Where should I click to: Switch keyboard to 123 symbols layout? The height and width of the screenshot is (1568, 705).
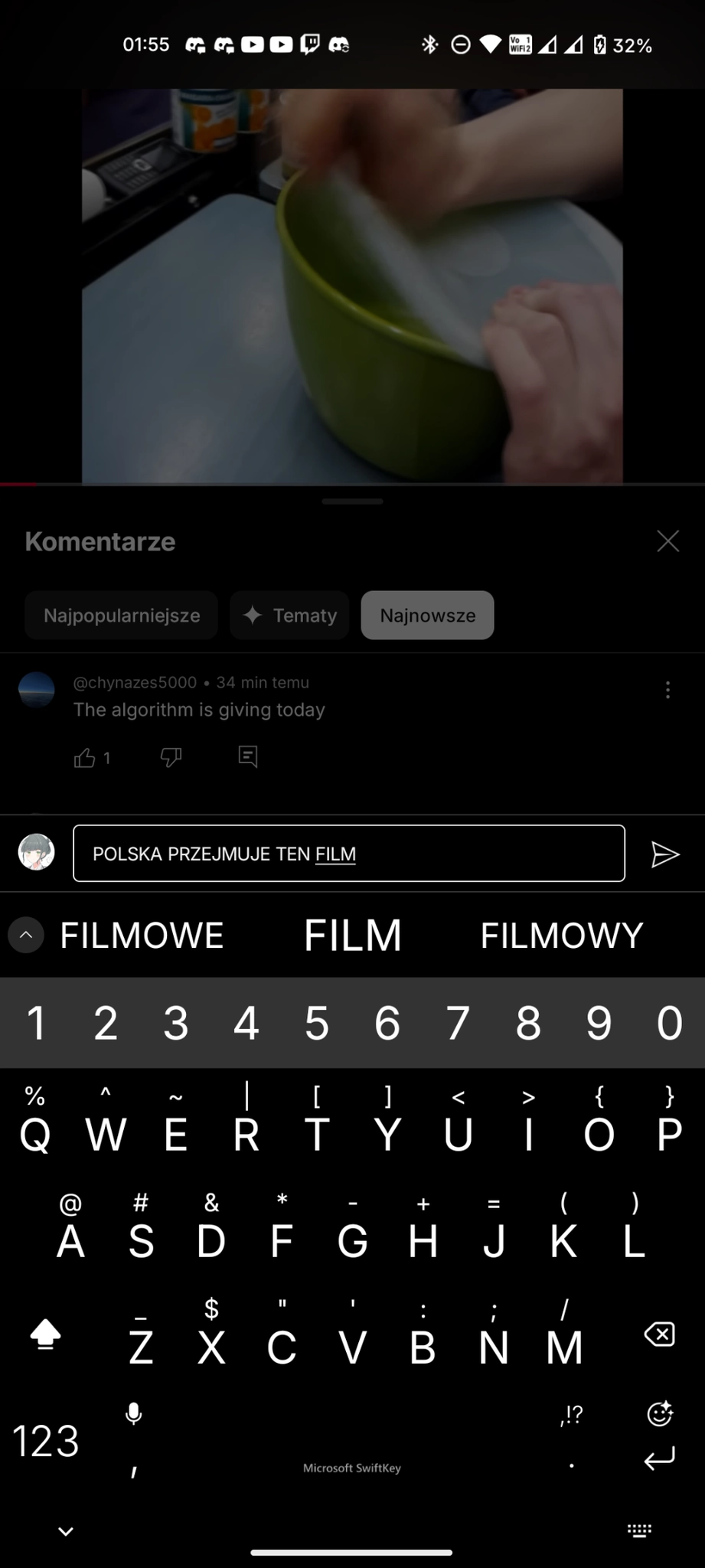point(46,1441)
